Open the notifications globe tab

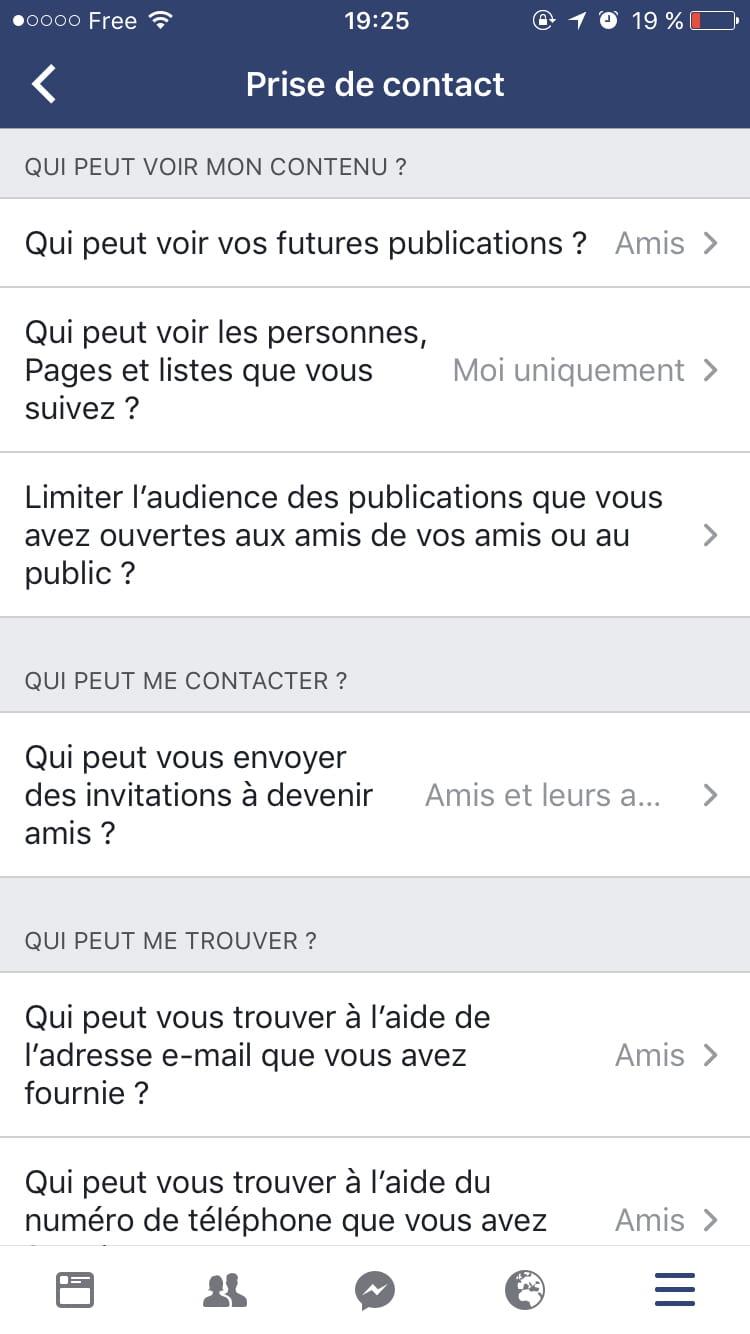click(x=525, y=1290)
